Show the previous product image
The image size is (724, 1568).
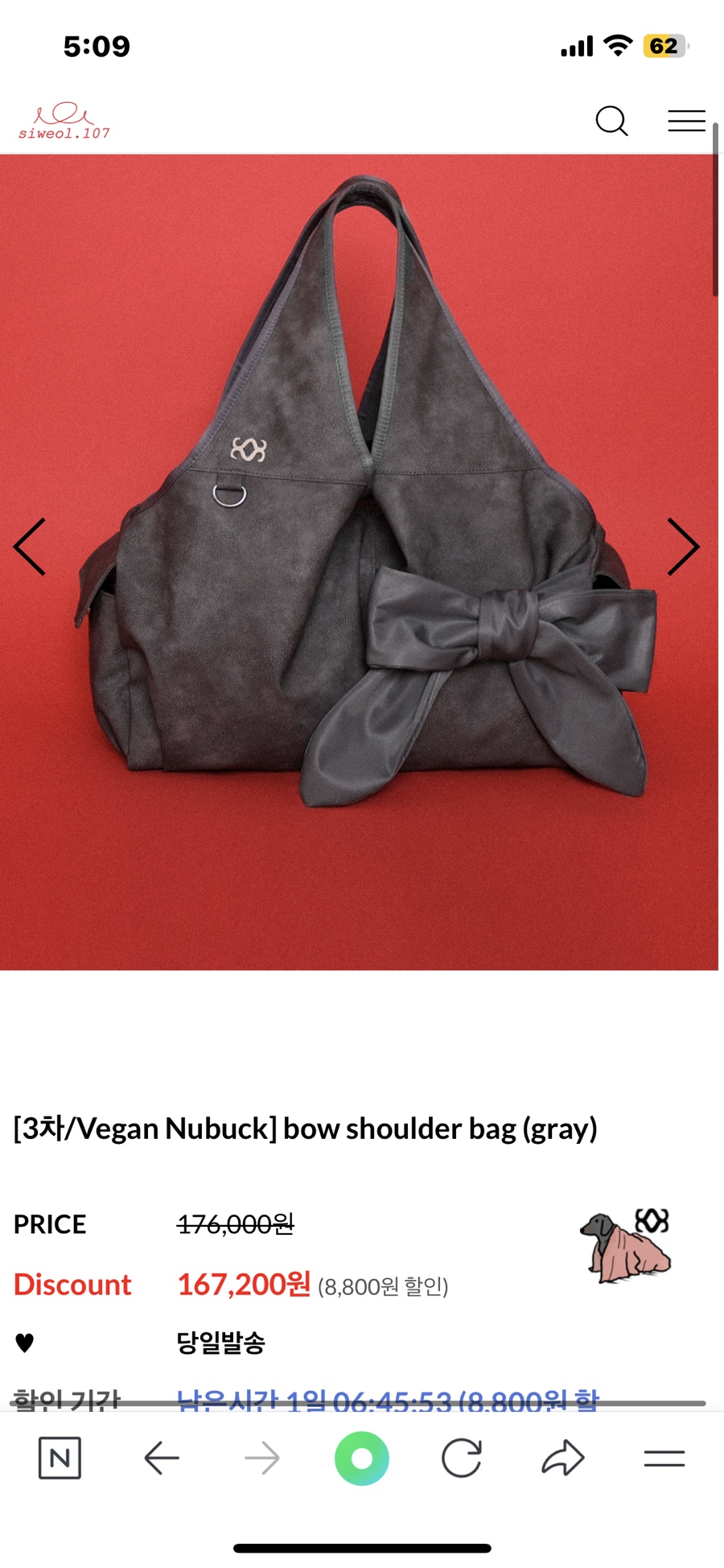[31, 547]
